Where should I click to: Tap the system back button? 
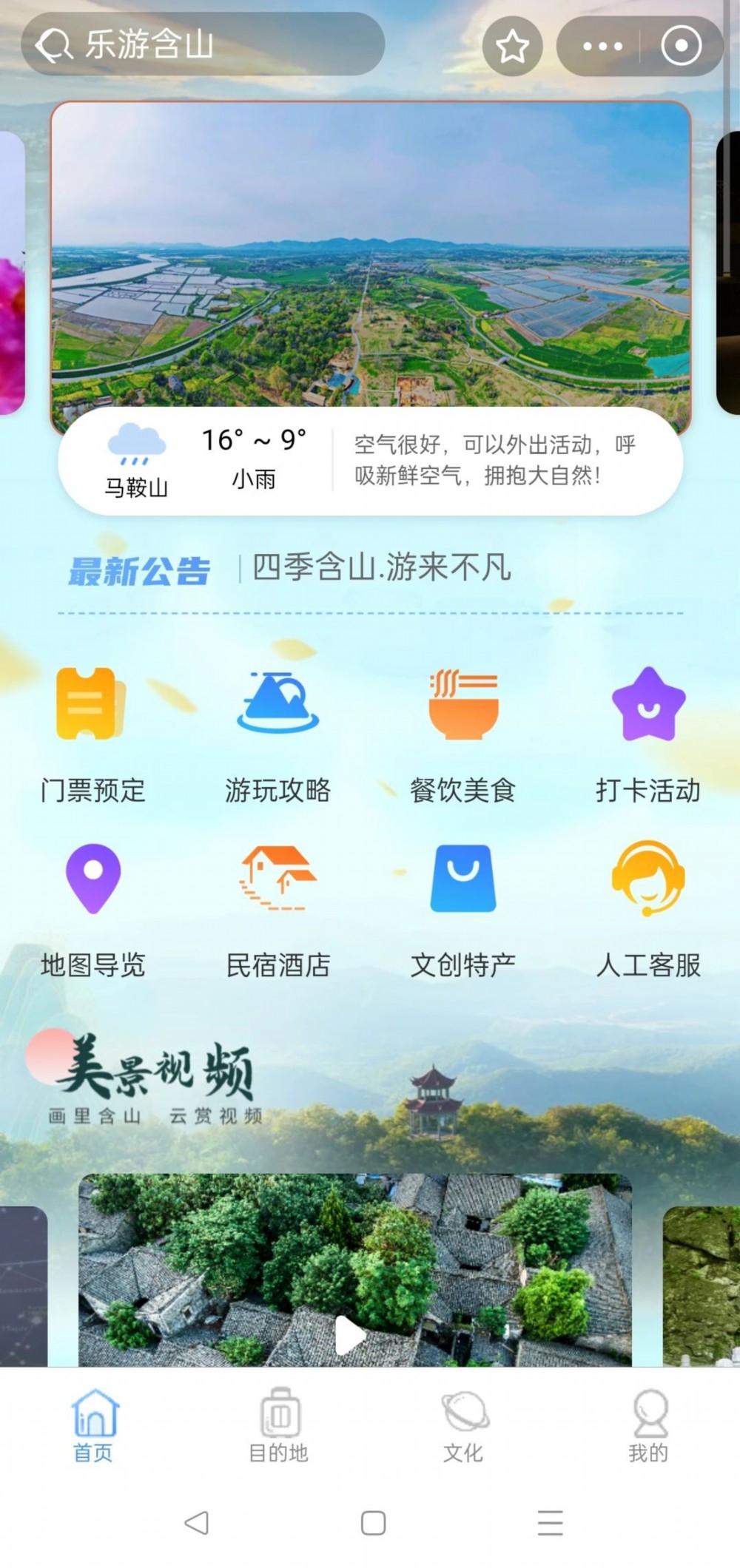click(196, 1523)
